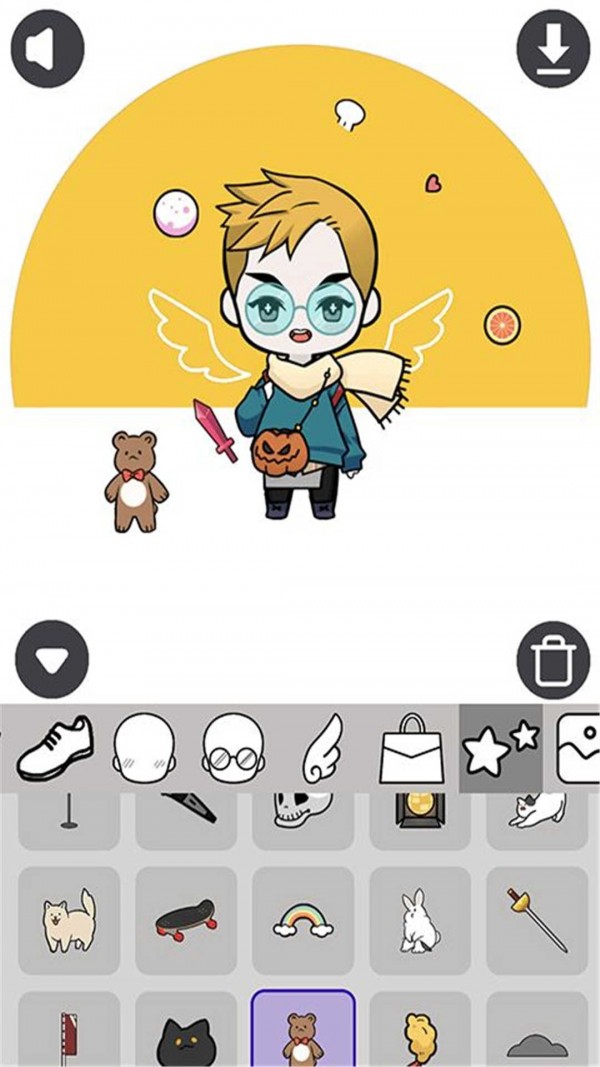600x1067 pixels.
Task: Add the fencing sword sticker
Action: pos(536,917)
